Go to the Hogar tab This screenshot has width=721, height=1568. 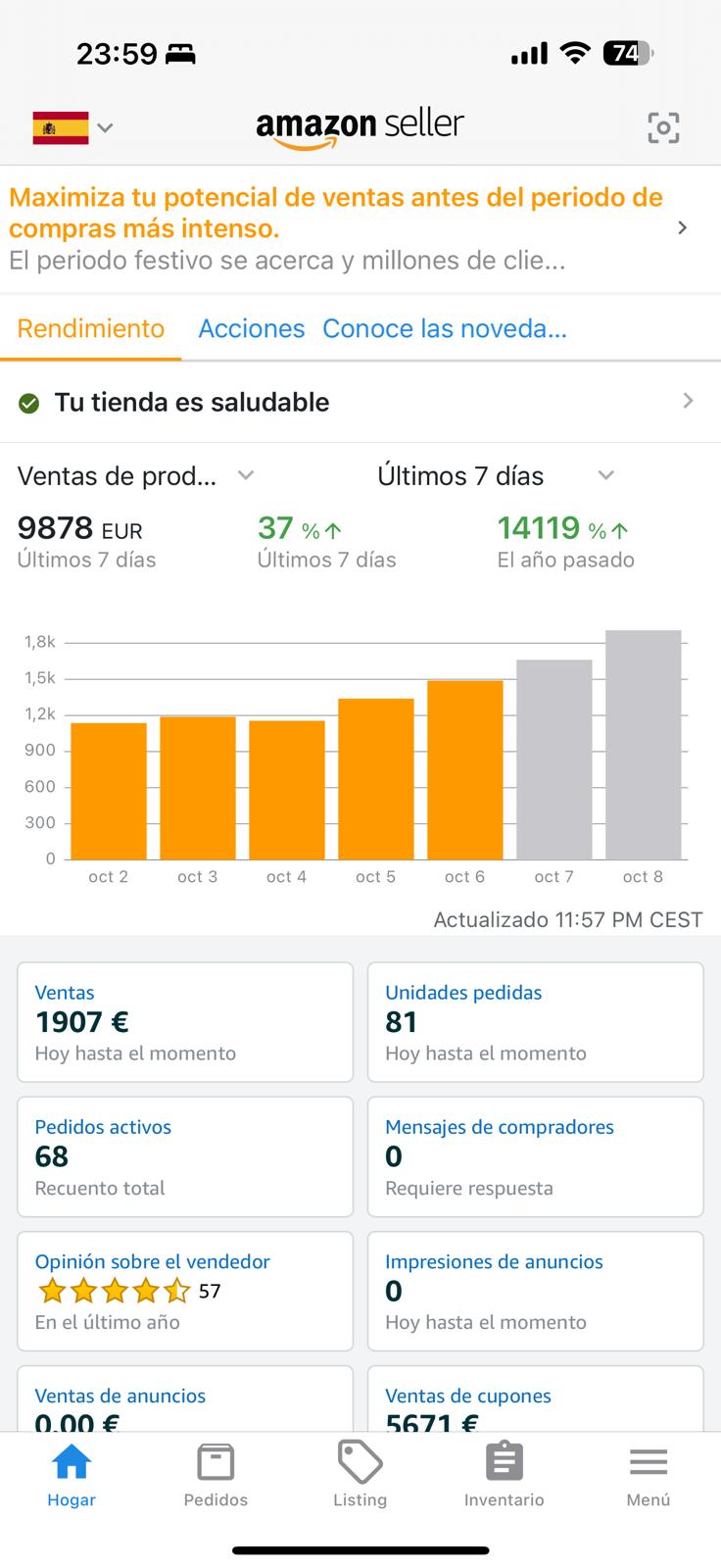tap(72, 1475)
